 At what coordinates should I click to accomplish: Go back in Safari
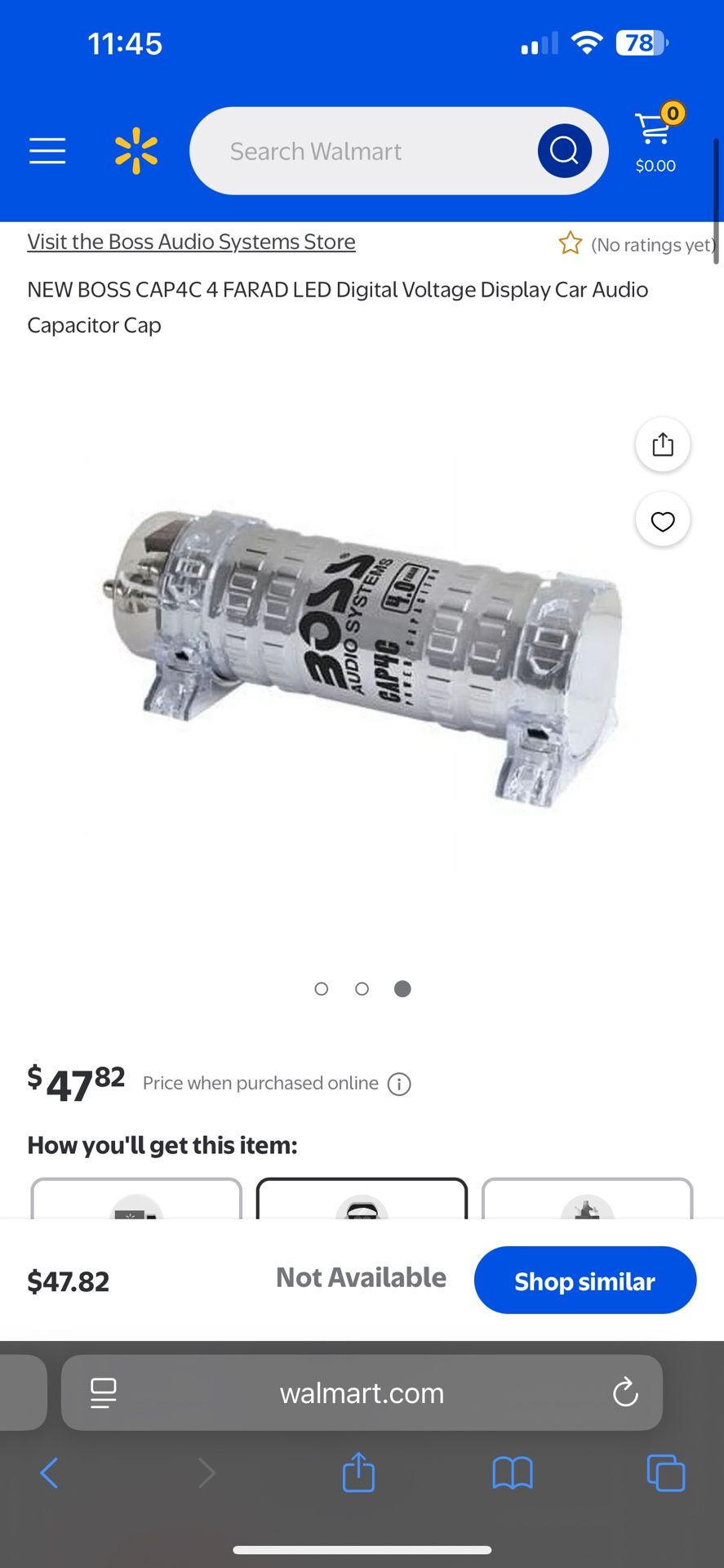[49, 1473]
